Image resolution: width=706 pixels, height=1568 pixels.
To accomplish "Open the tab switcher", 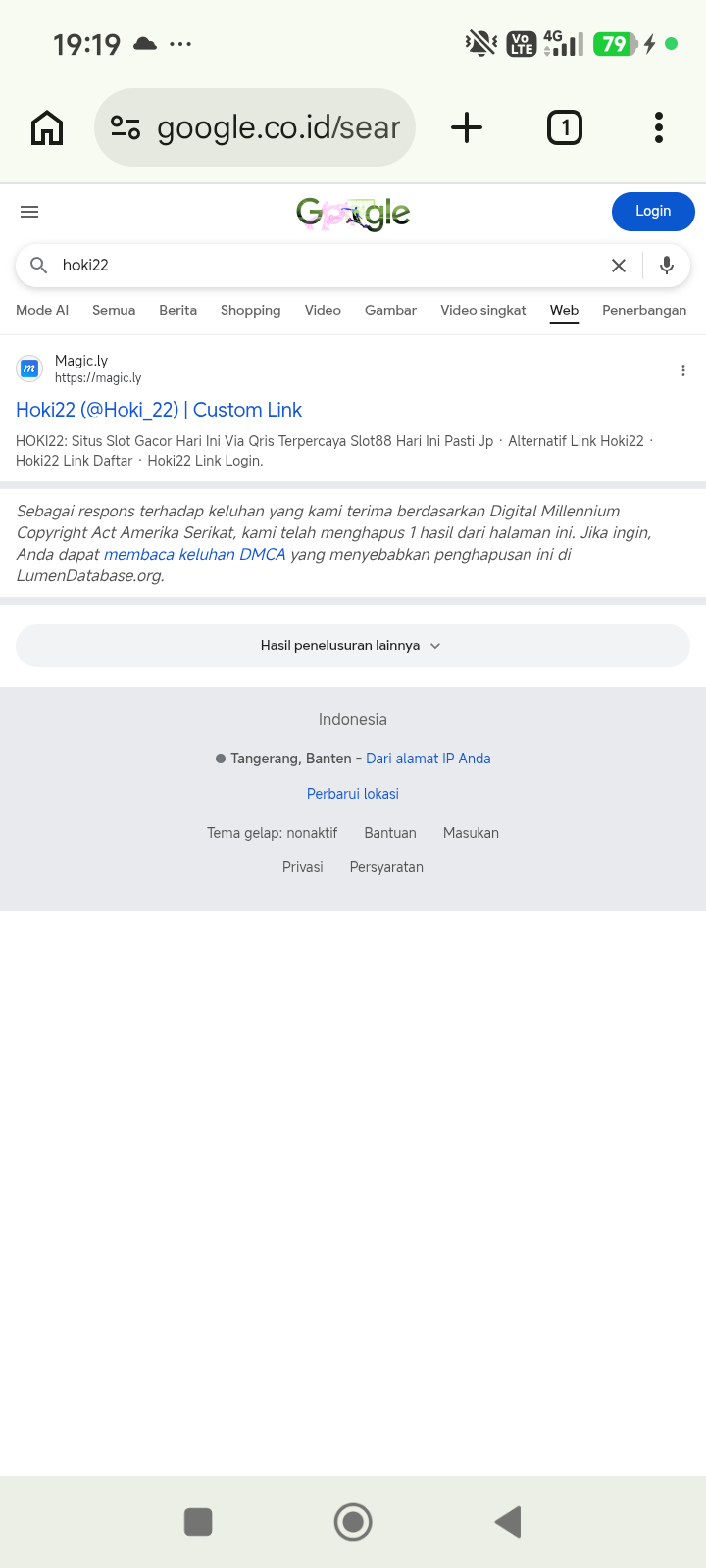I will [x=565, y=127].
